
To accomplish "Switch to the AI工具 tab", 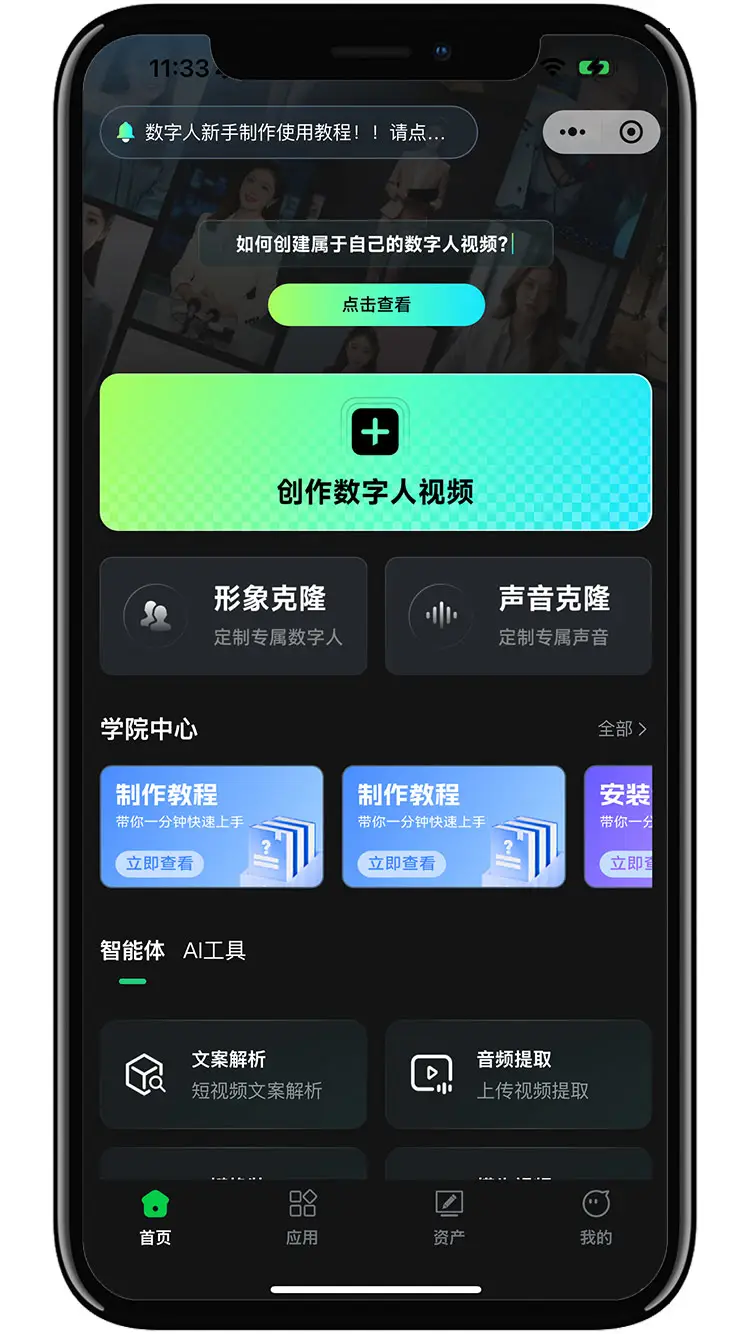I will pyautogui.click(x=214, y=951).
